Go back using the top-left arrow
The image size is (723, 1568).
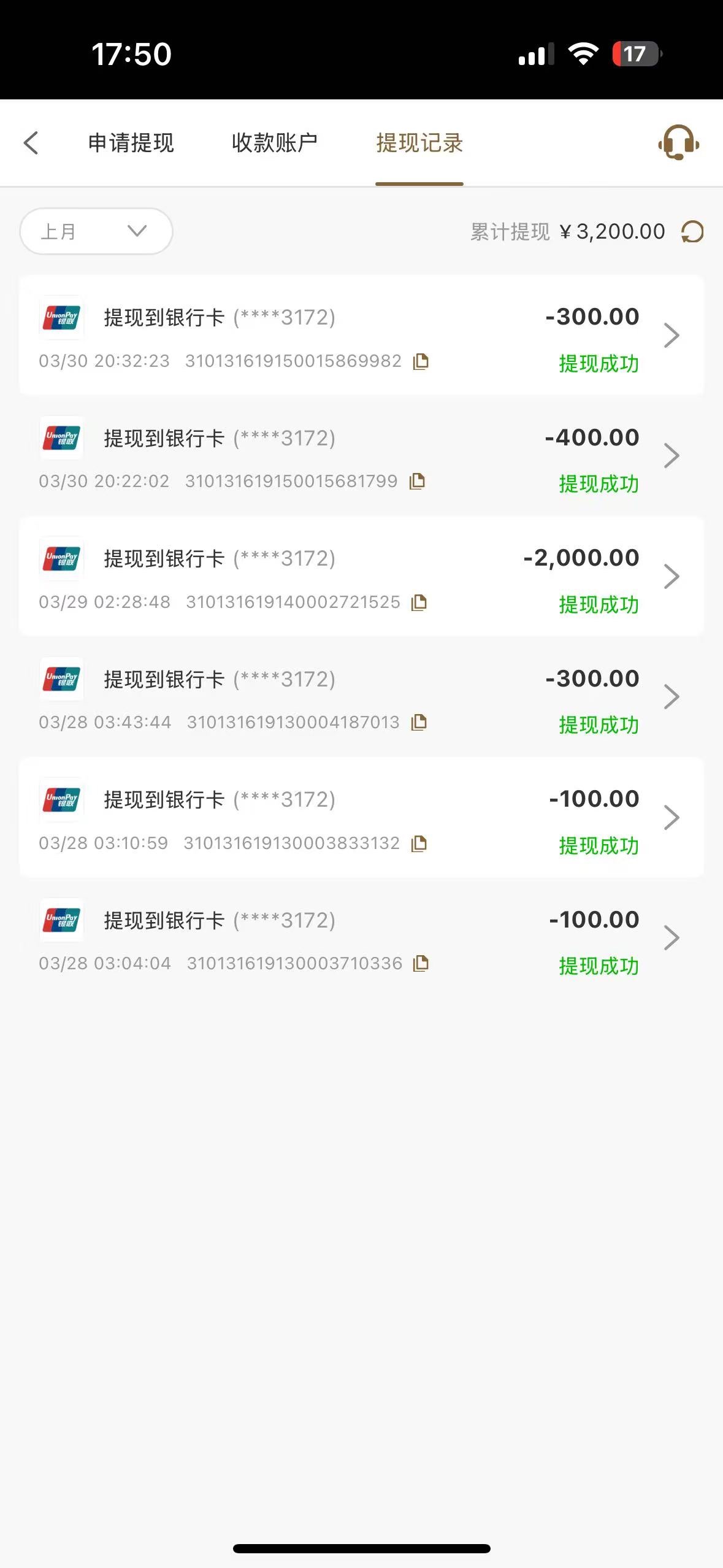31,143
